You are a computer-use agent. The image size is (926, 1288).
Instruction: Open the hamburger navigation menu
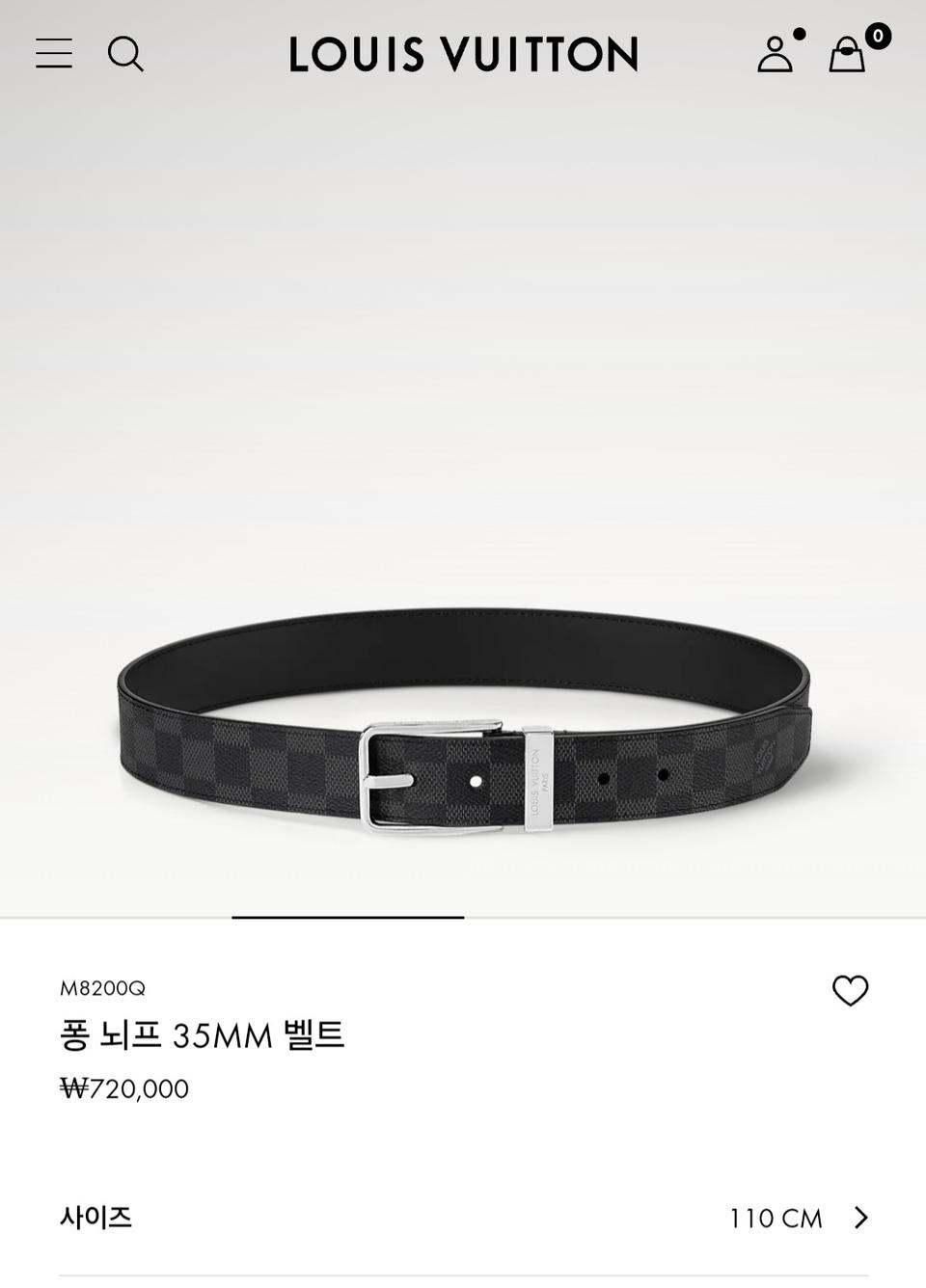pos(55,54)
